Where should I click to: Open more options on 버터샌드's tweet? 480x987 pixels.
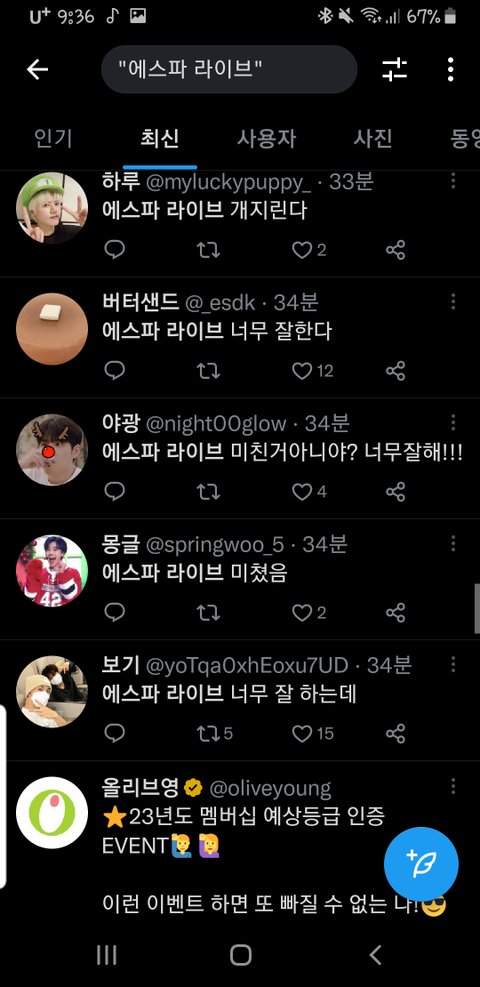[x=452, y=302]
